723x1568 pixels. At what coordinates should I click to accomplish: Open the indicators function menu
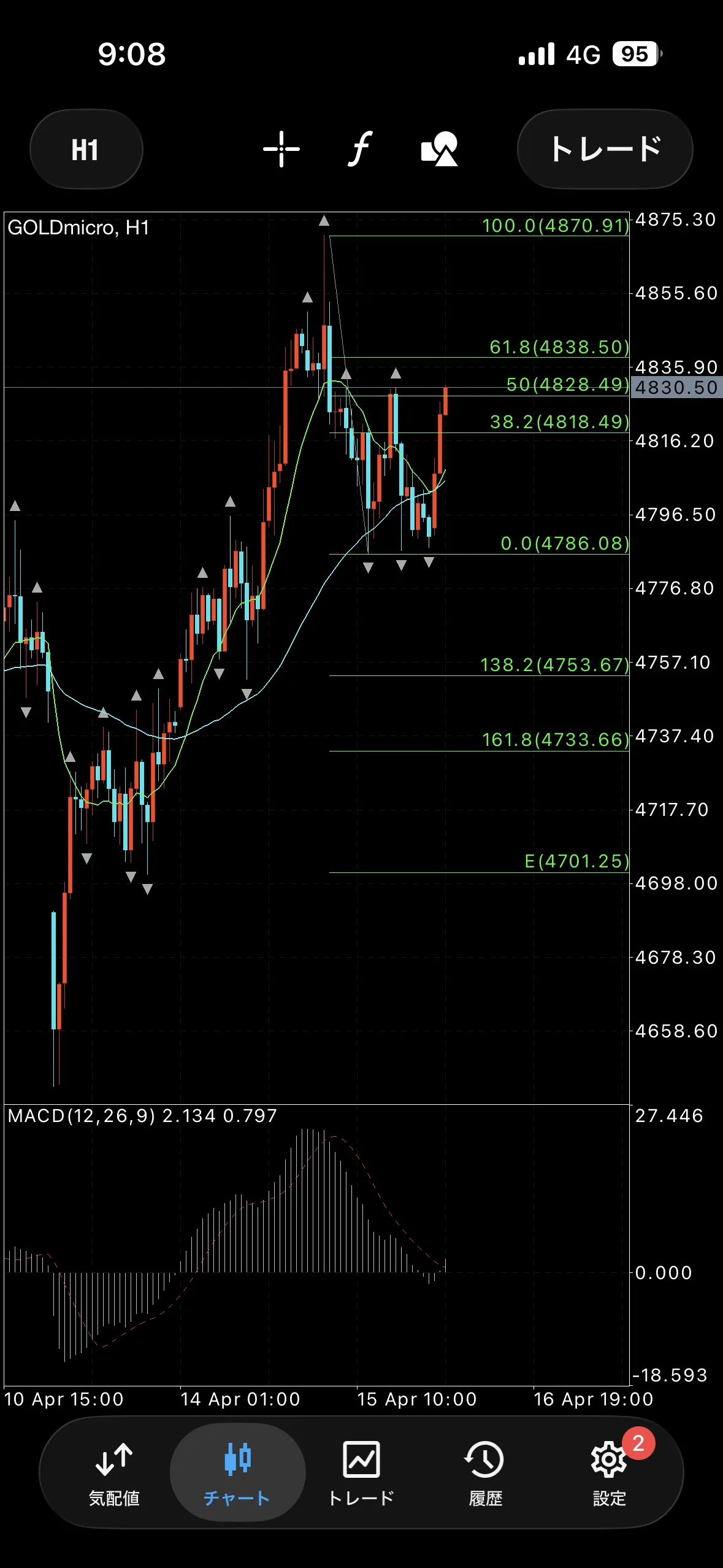pyautogui.click(x=361, y=149)
